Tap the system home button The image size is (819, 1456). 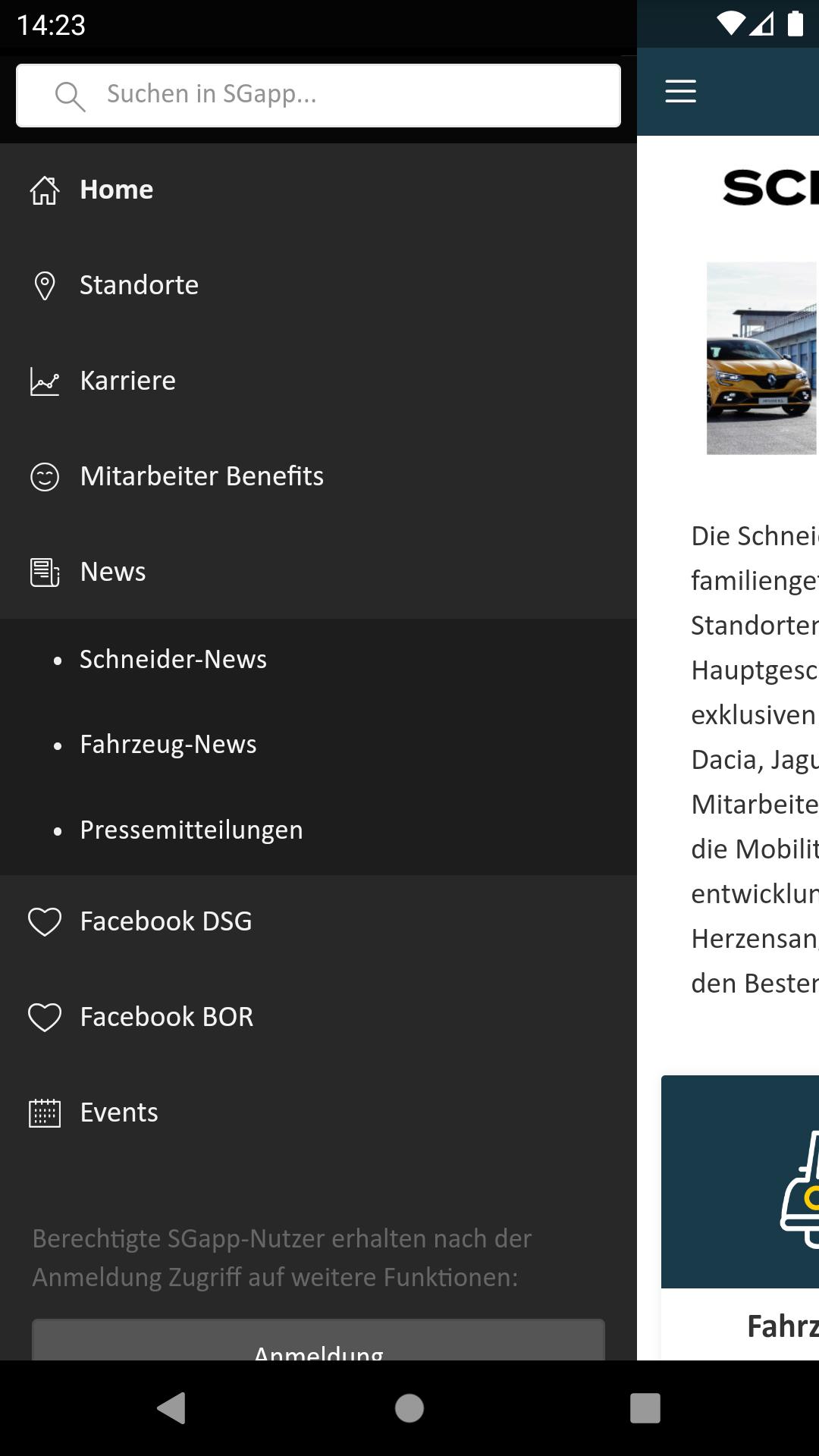click(x=409, y=1408)
